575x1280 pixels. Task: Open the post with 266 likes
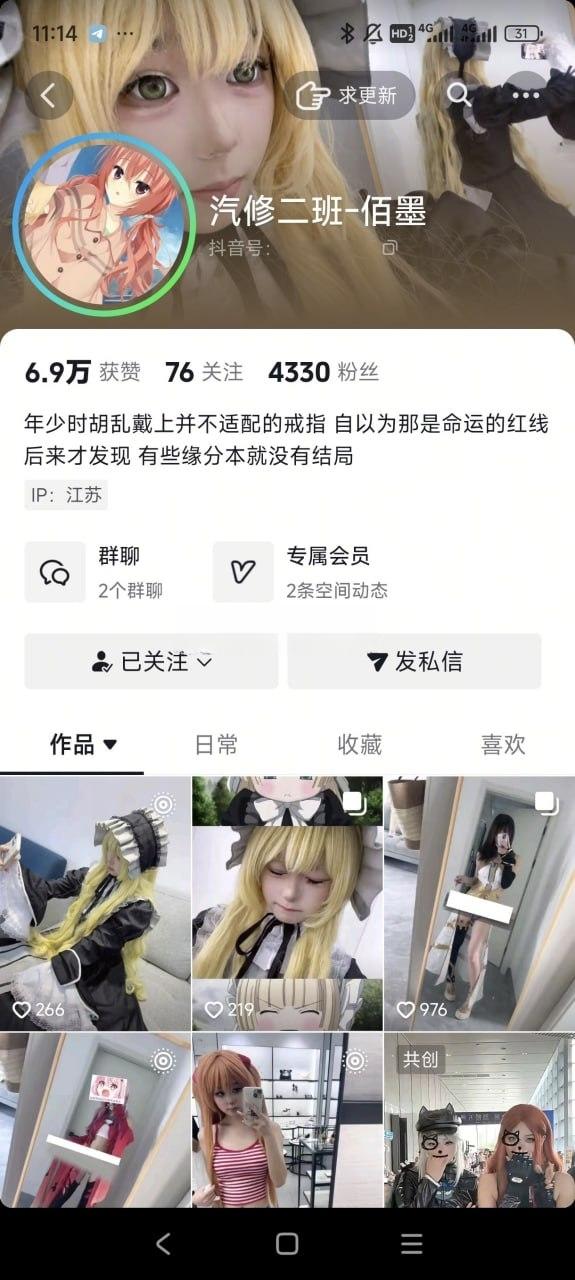pyautogui.click(x=95, y=904)
